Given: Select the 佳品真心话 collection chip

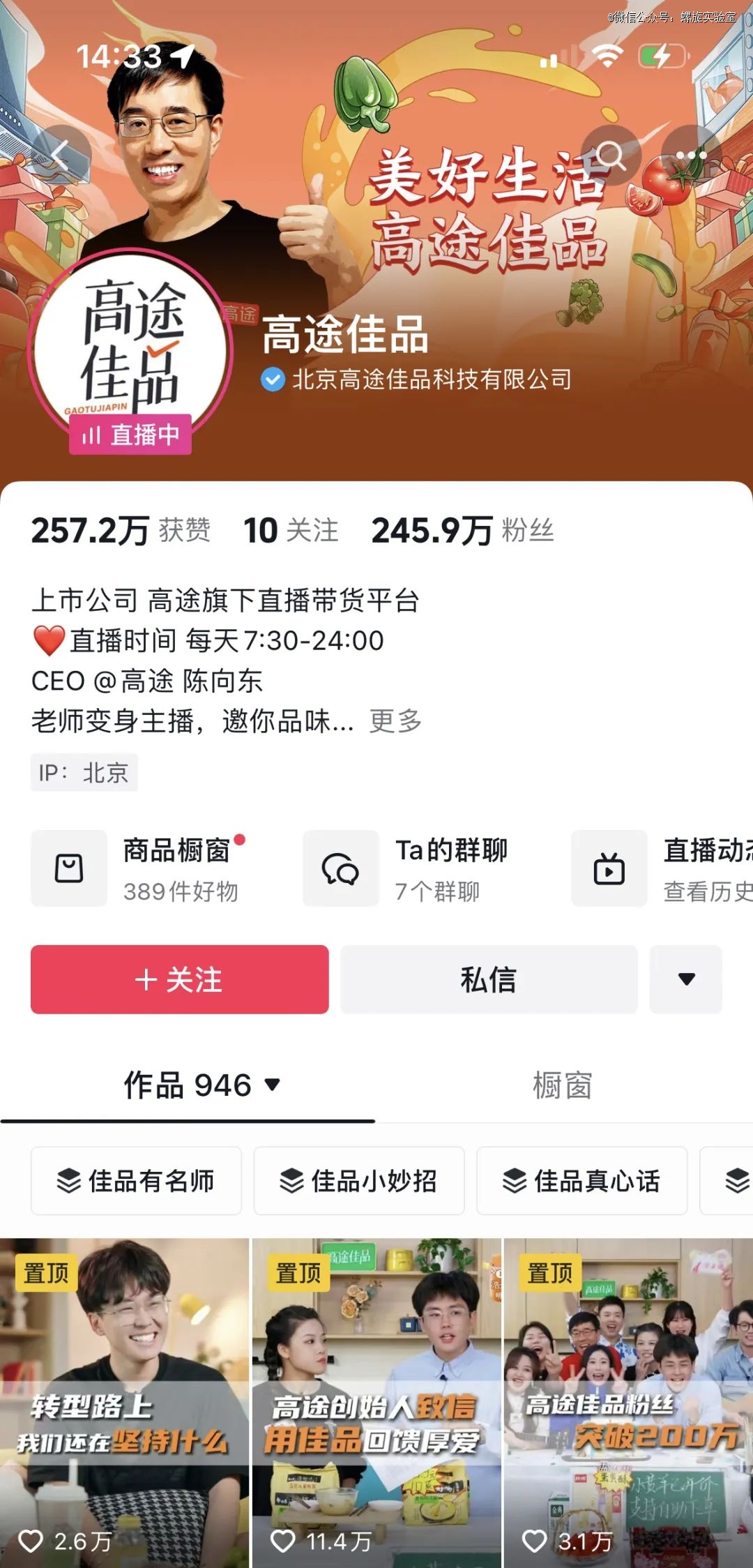Looking at the screenshot, I should click(x=581, y=1181).
